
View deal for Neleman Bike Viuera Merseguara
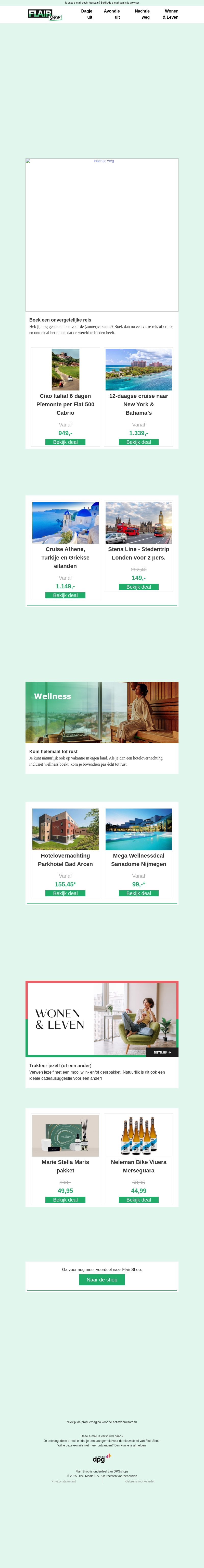click(138, 1200)
